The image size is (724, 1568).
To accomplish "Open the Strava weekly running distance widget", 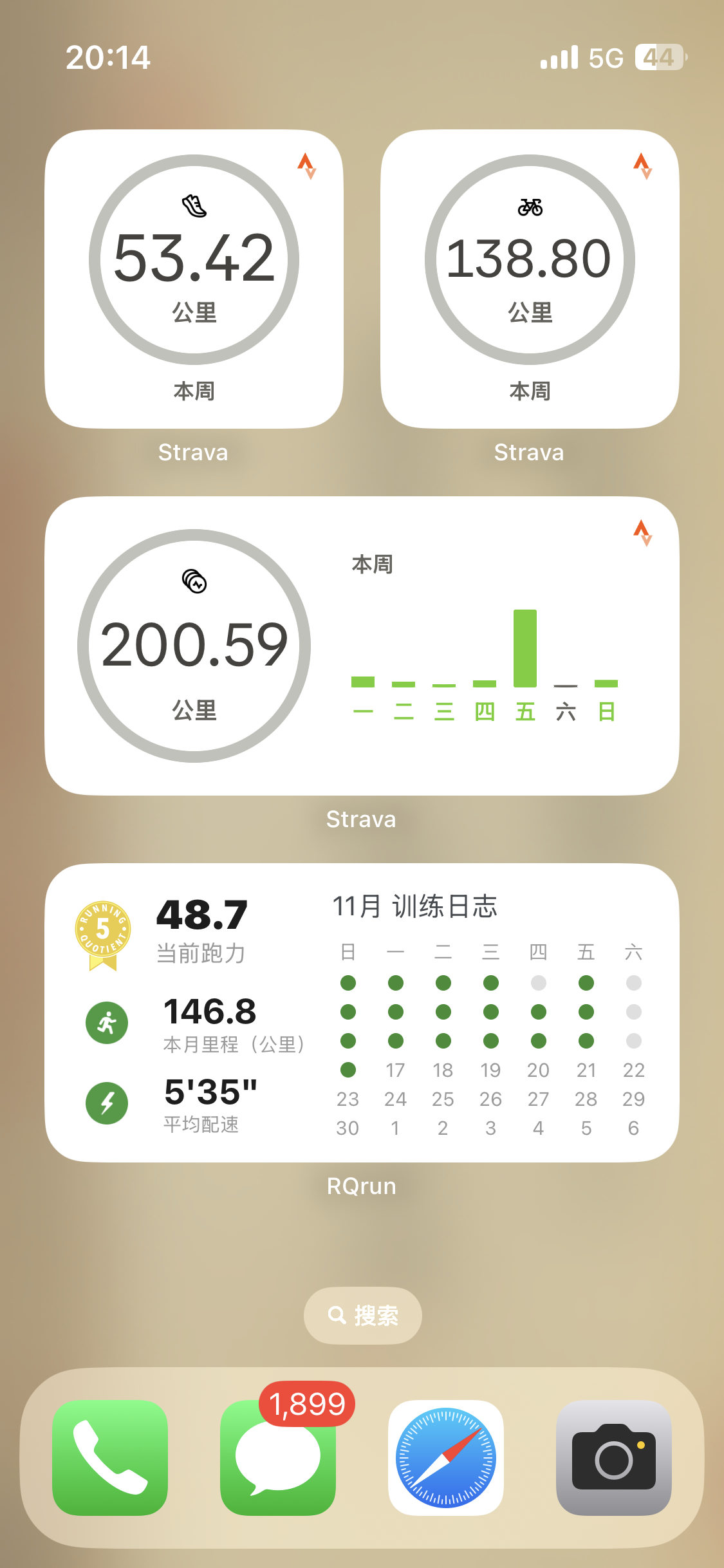I will 194,279.
